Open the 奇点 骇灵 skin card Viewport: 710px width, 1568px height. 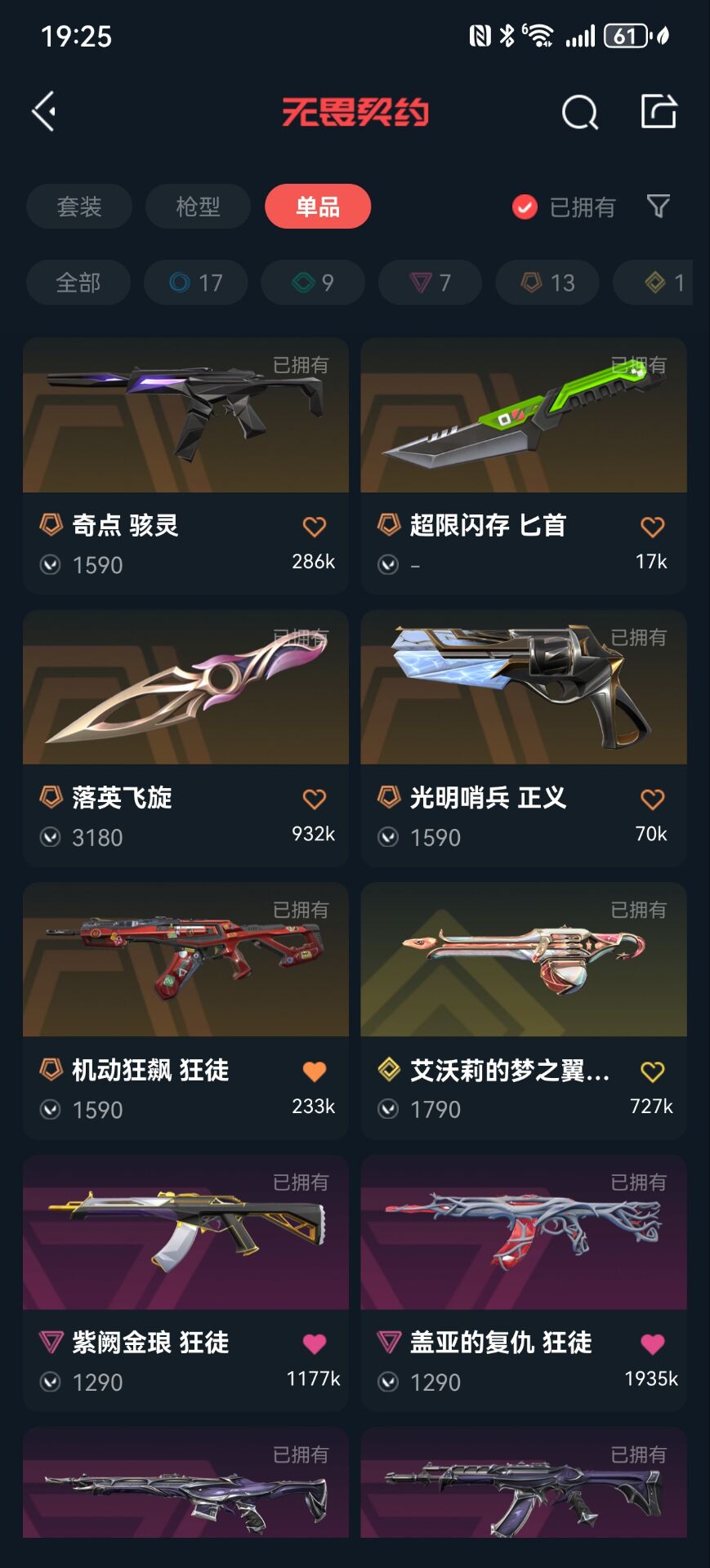click(185, 465)
